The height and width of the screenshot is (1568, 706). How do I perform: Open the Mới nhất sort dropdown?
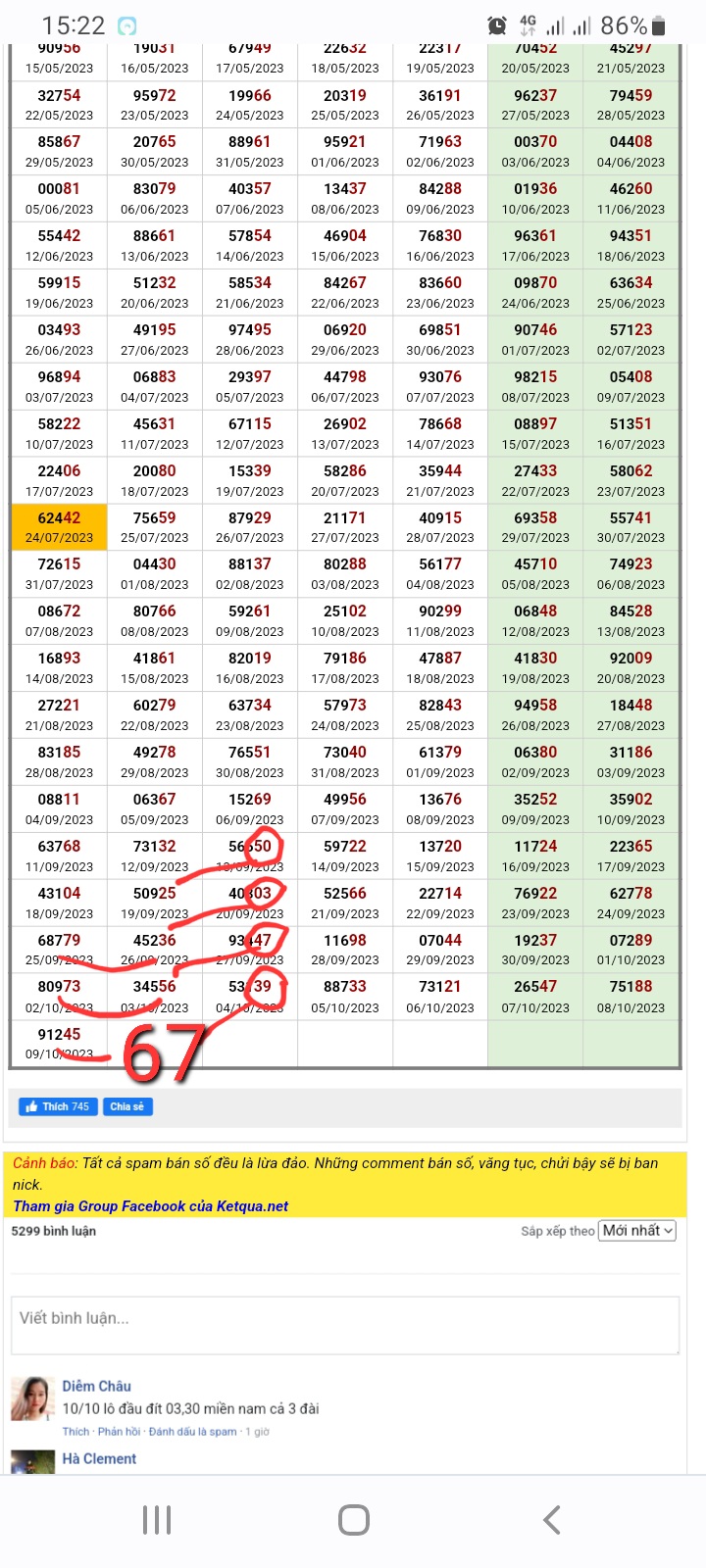637,1231
